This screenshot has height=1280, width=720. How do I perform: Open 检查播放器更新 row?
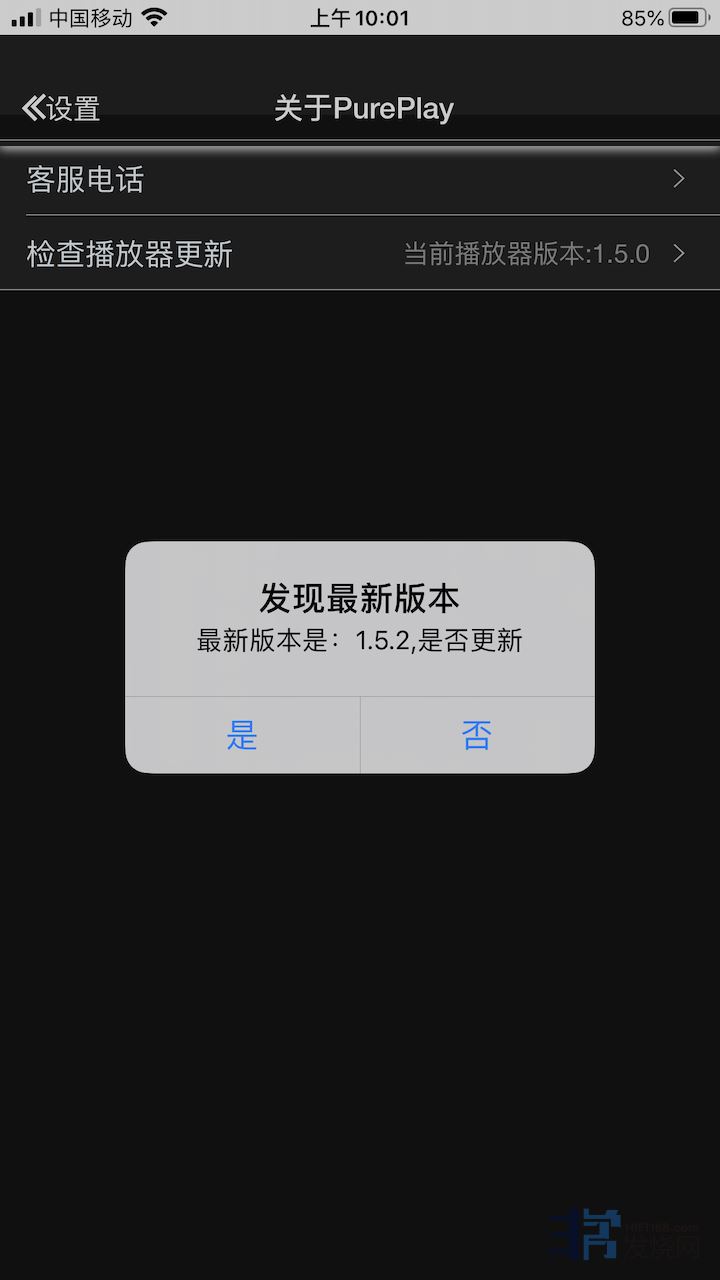[x=360, y=254]
